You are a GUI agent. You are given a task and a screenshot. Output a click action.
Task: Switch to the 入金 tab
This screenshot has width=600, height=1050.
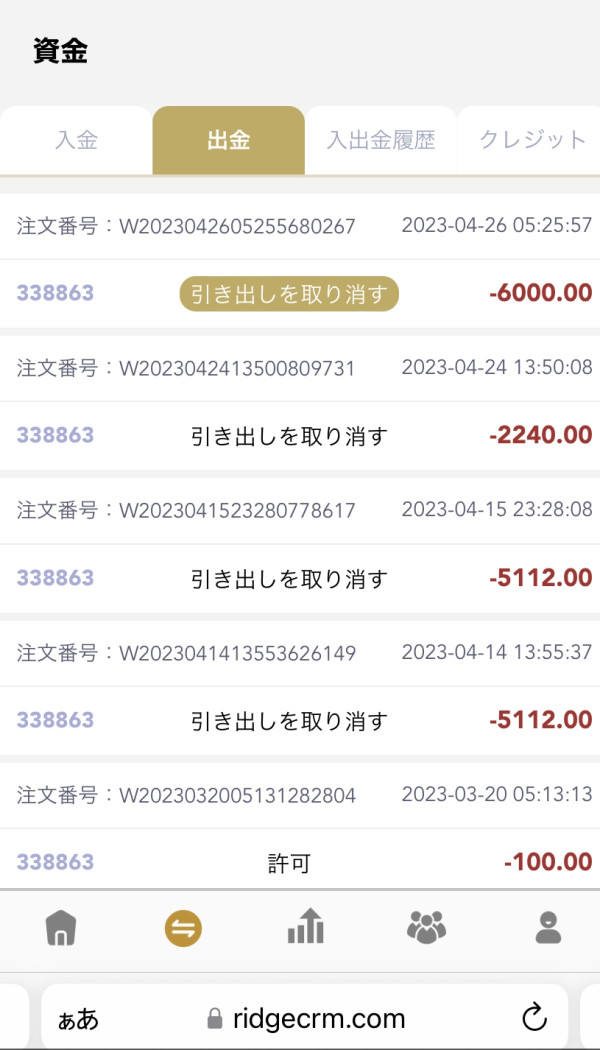coord(76,140)
